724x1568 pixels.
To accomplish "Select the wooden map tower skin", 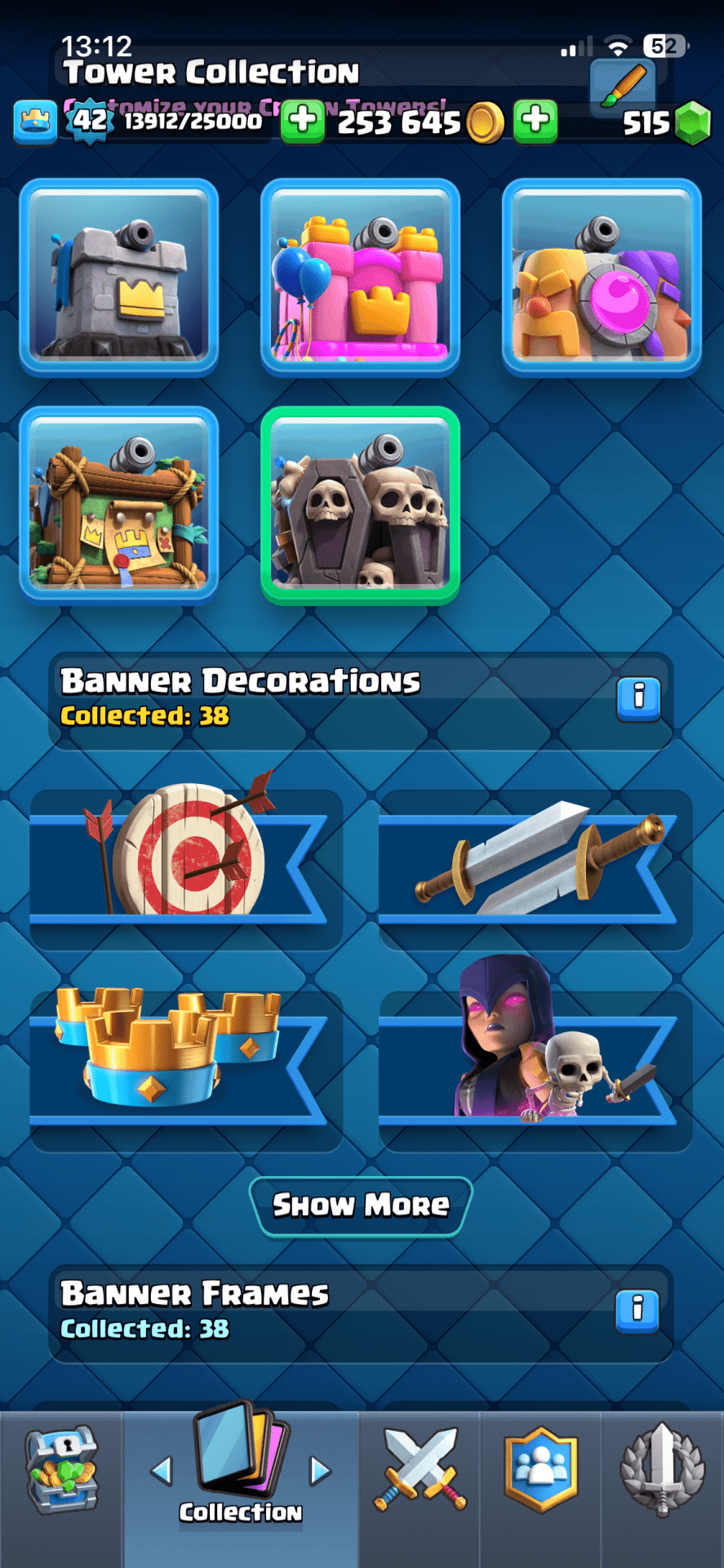I will click(x=119, y=505).
